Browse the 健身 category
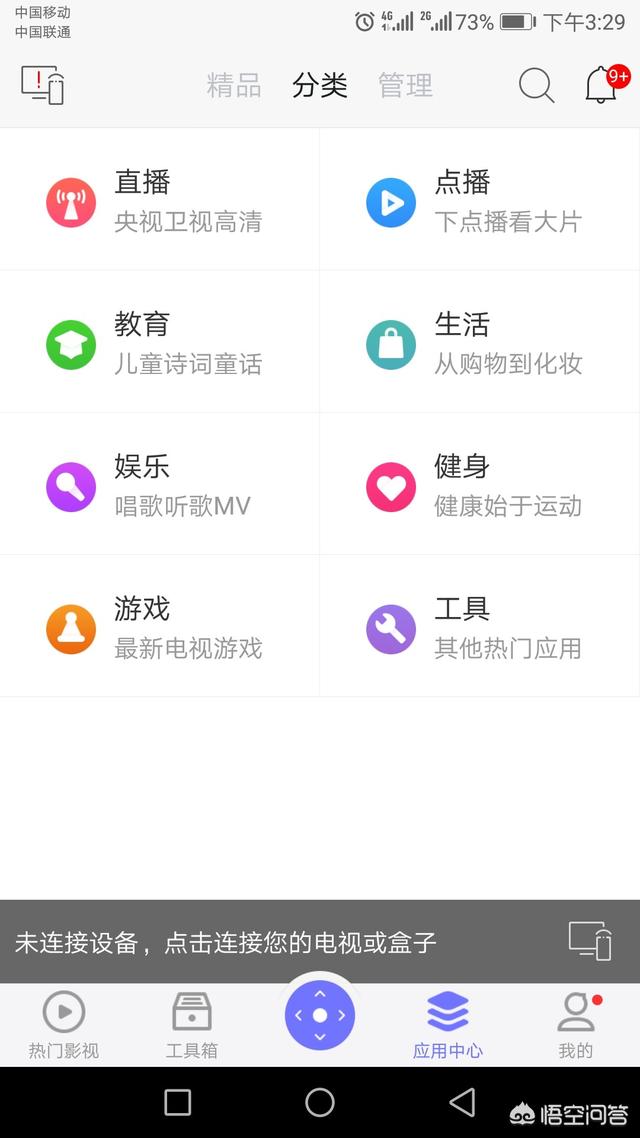The height and width of the screenshot is (1138, 640). [480, 484]
